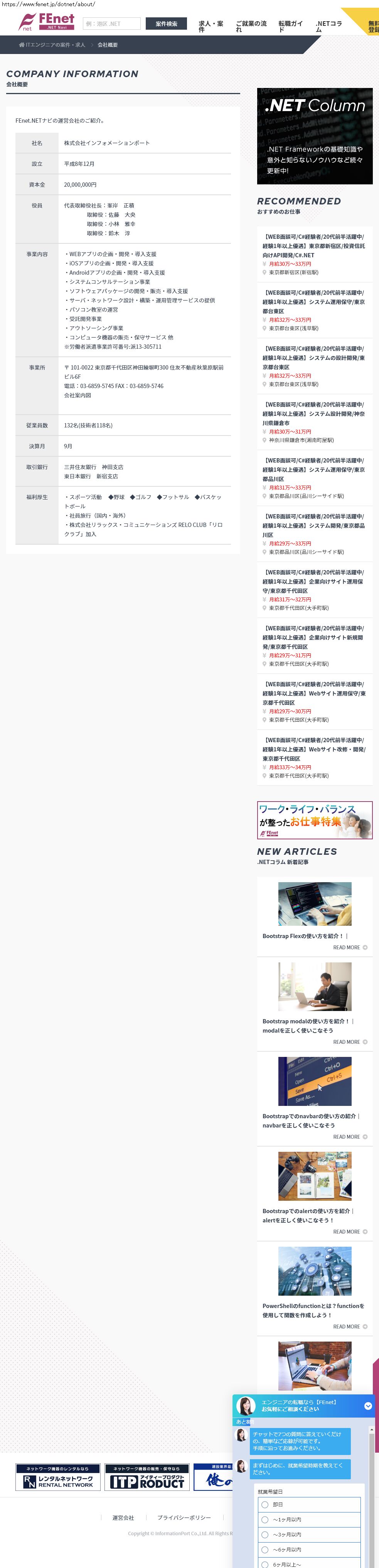Collapse the FEnet chat widget chevron

367,1406
